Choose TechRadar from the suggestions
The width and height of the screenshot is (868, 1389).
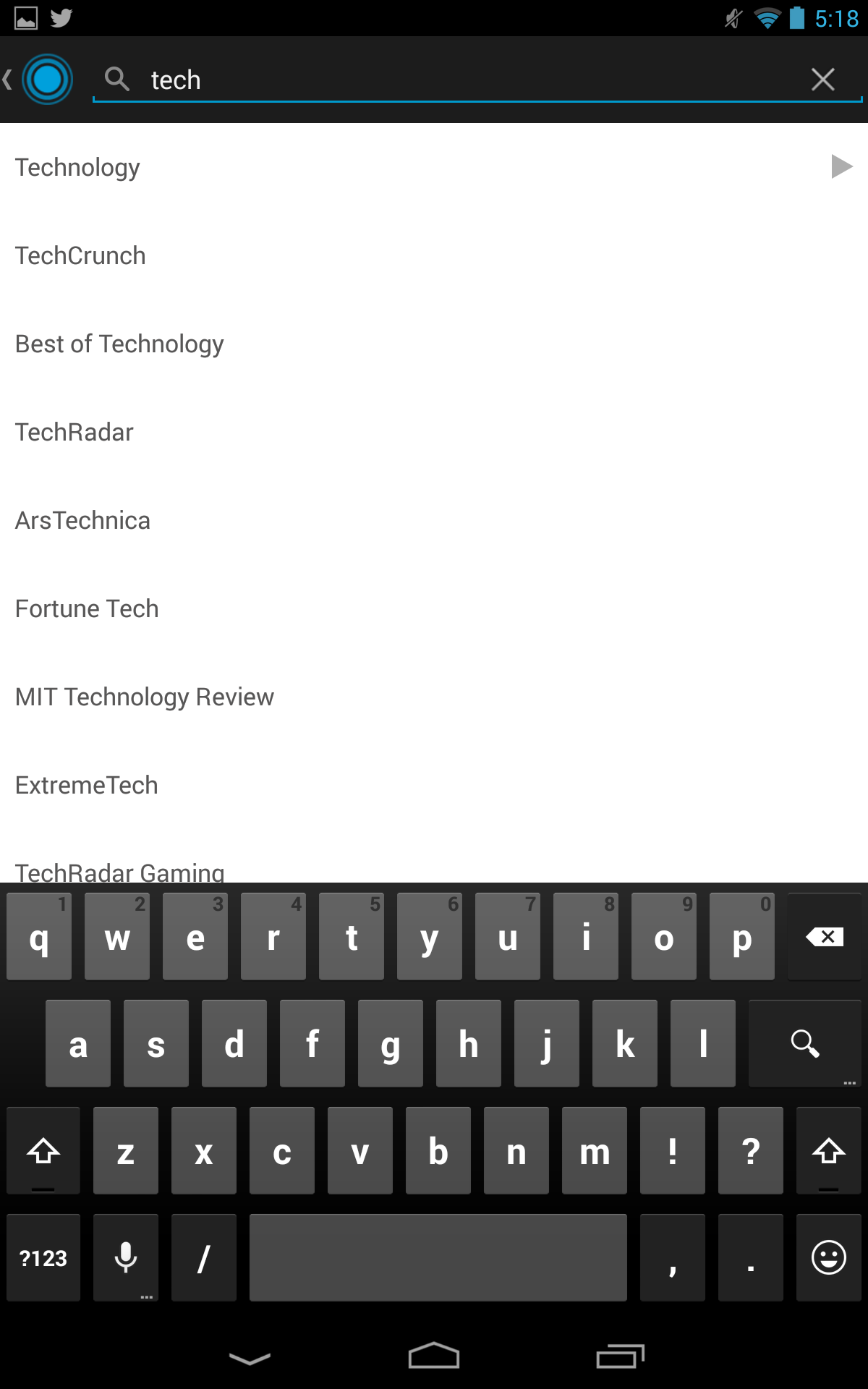coord(434,432)
